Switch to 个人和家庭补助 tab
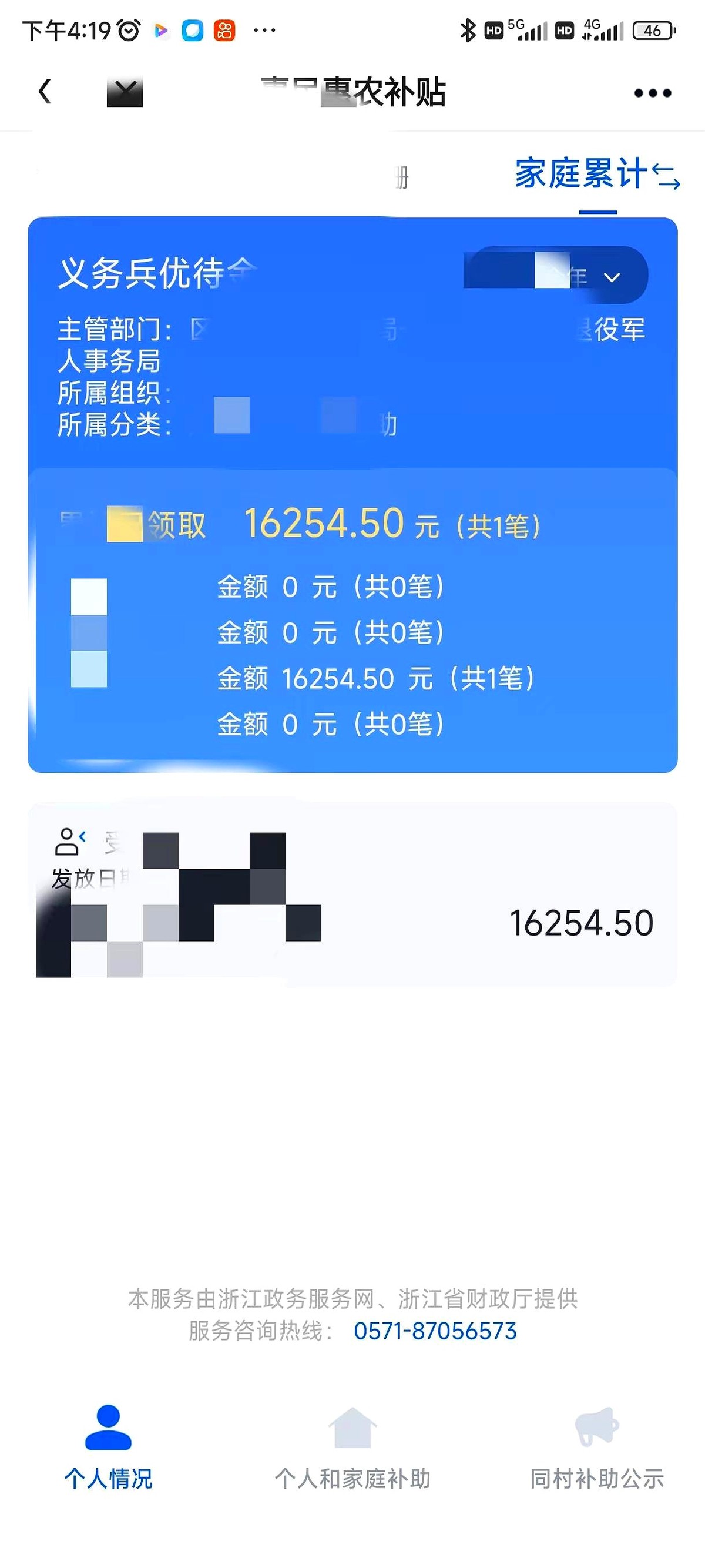The image size is (705, 1568). 352,1447
